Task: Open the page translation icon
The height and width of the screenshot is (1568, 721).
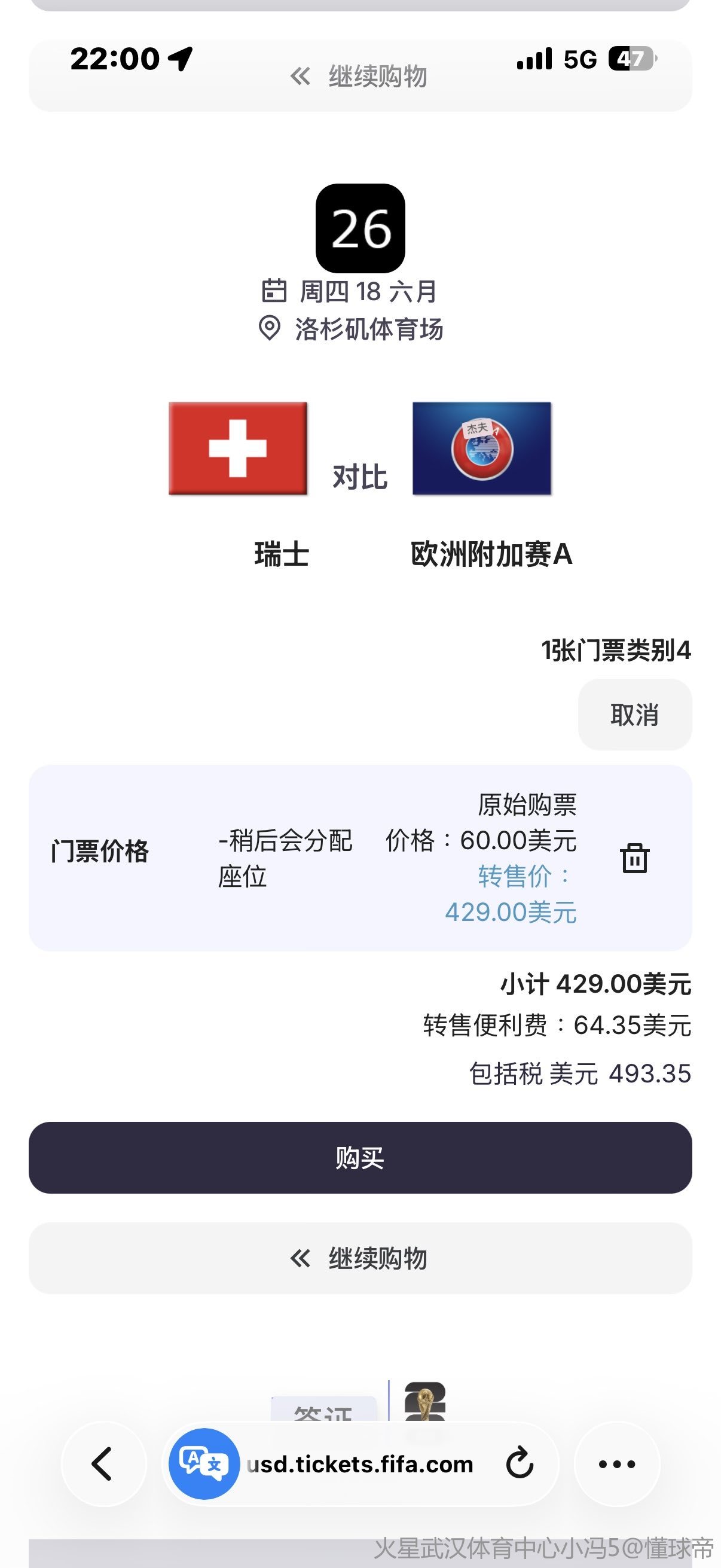Action: coord(204,1463)
